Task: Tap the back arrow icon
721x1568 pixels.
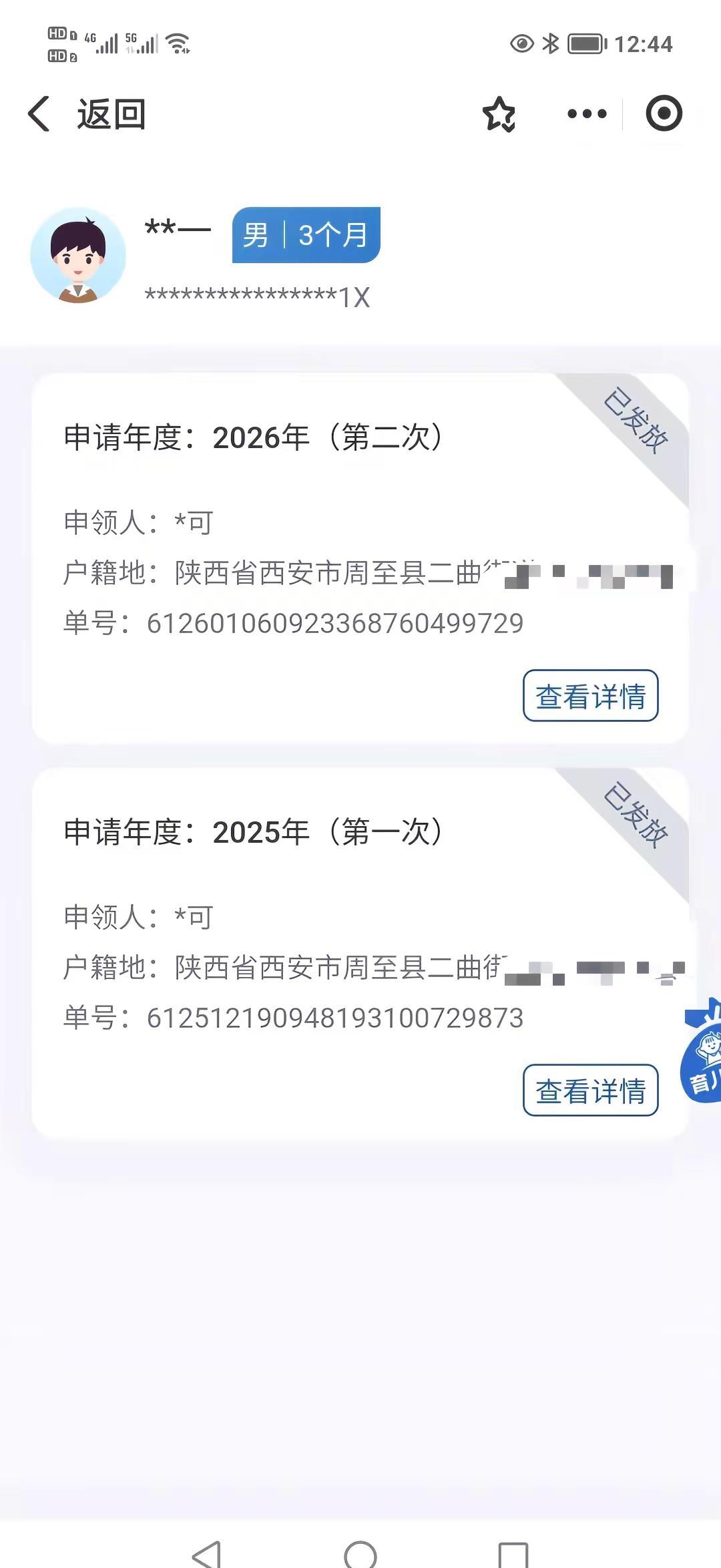Action: [40, 114]
